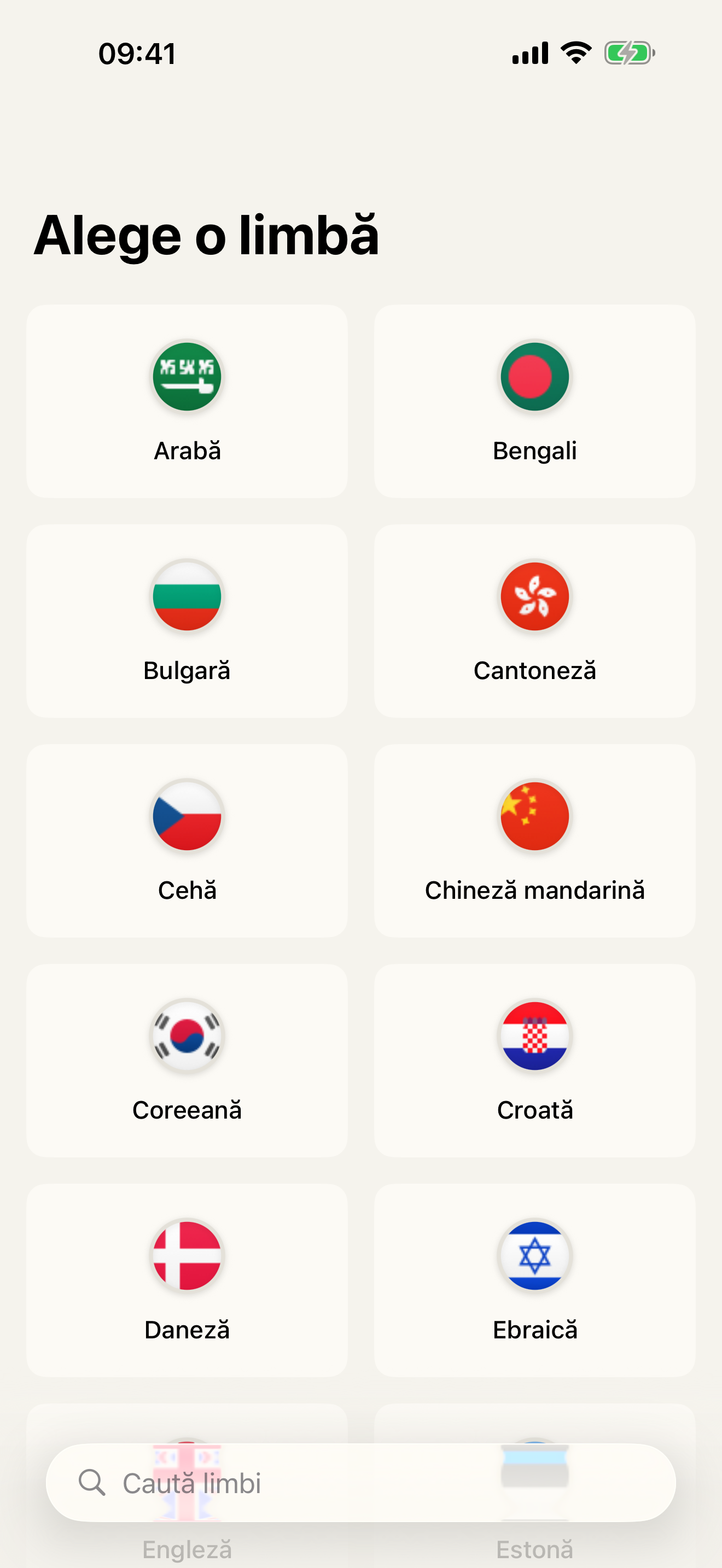Open the Cehă language option
This screenshot has width=722, height=1568.
coord(187,841)
